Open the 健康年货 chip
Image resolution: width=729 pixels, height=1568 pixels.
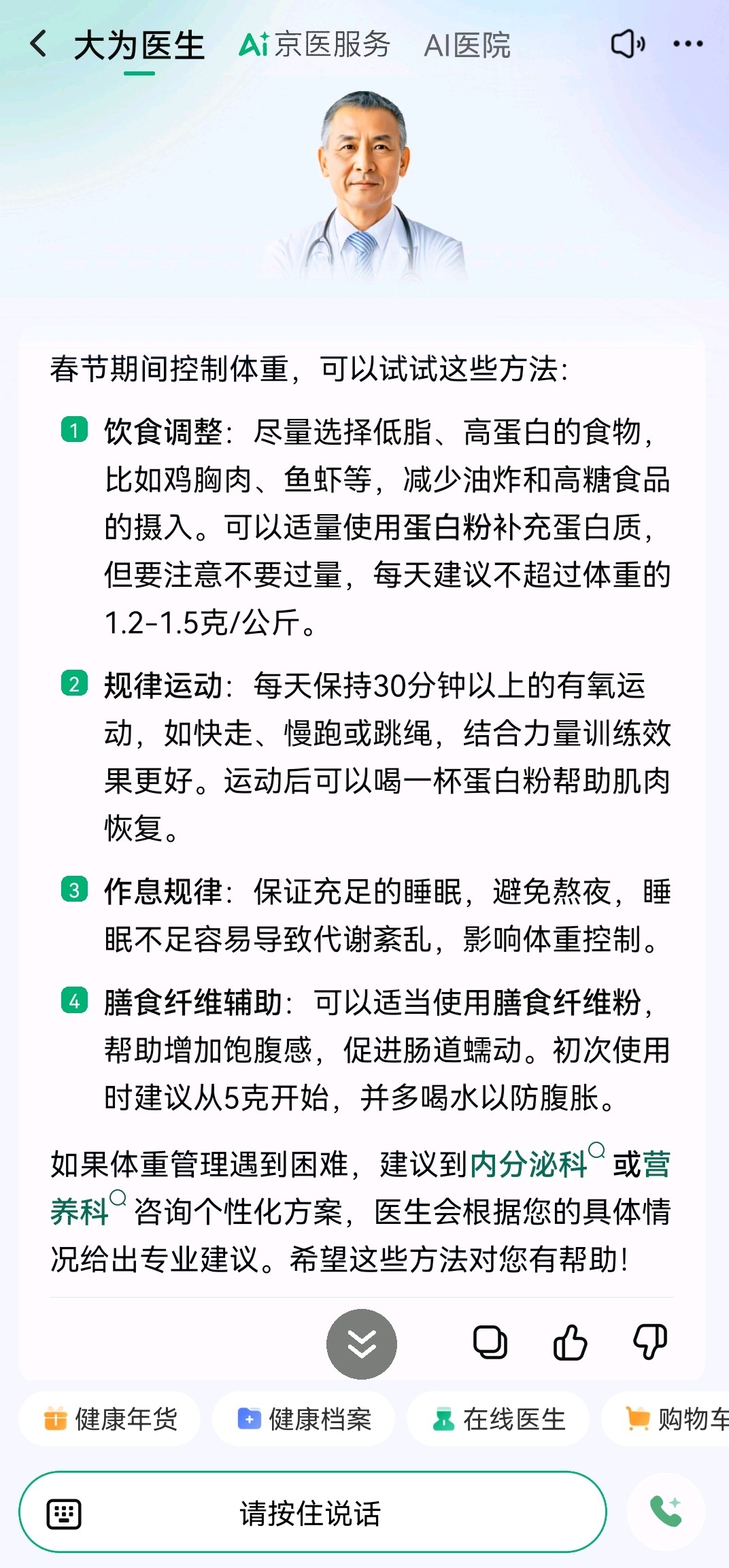coord(110,1419)
